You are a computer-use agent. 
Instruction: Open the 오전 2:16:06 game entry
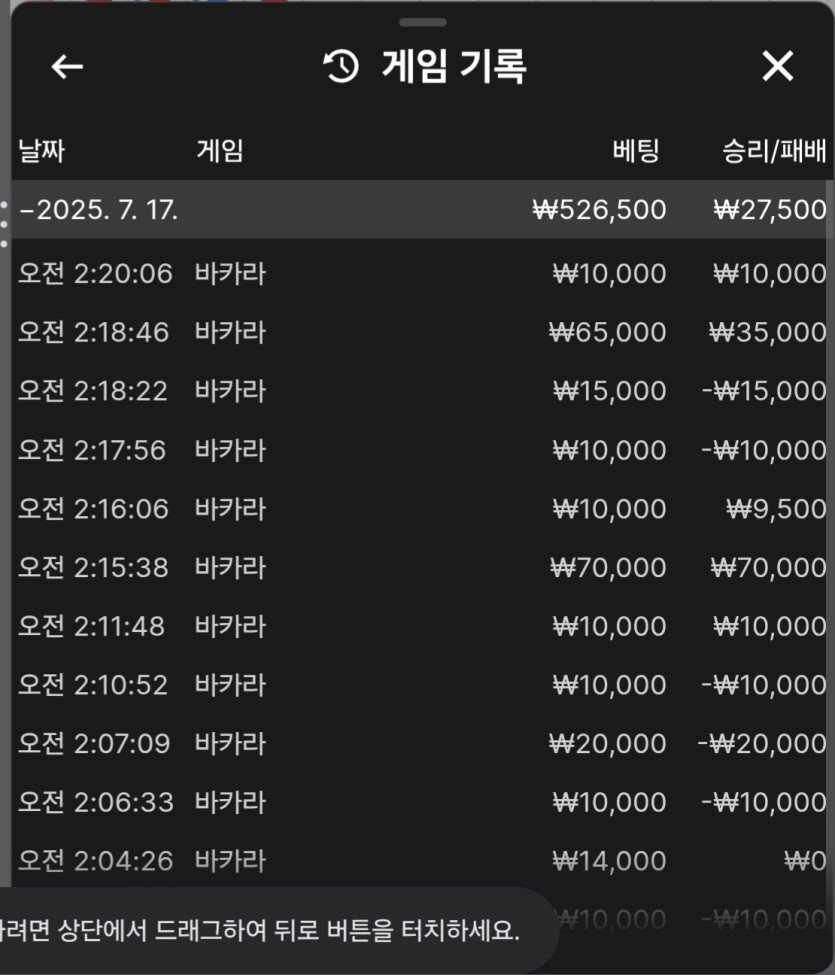(420, 509)
